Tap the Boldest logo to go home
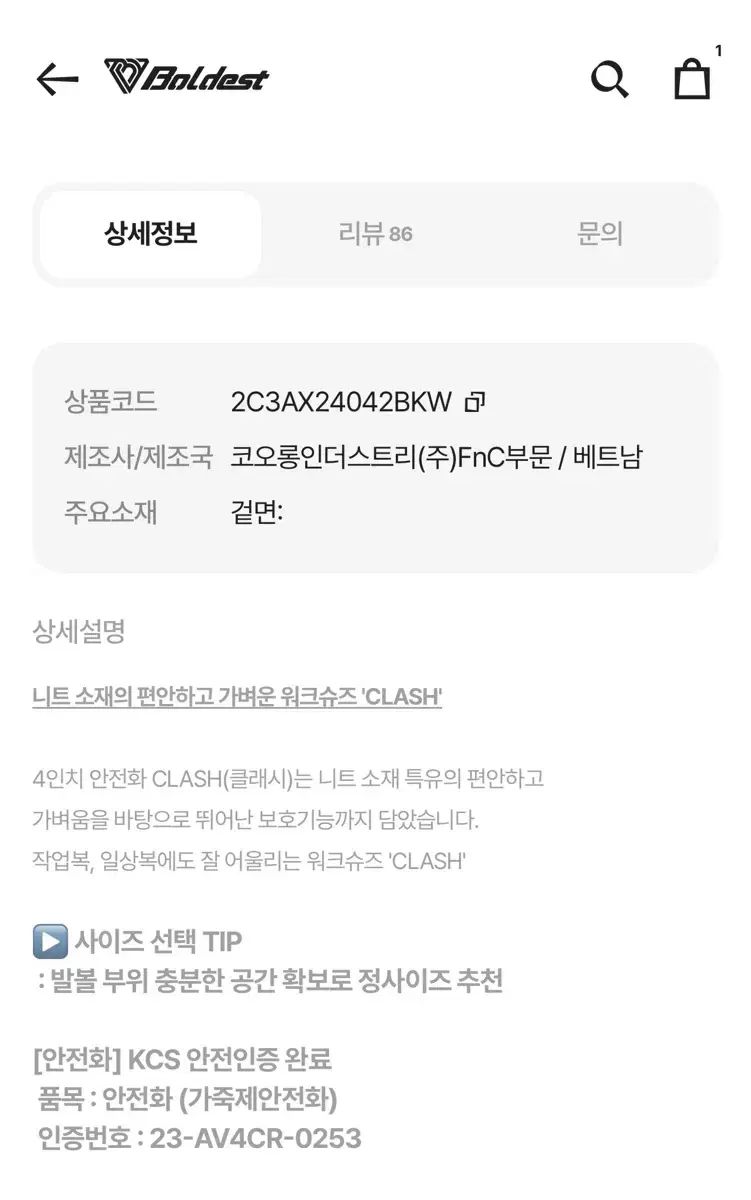Viewport: 751px width, 1200px height. pos(187,77)
